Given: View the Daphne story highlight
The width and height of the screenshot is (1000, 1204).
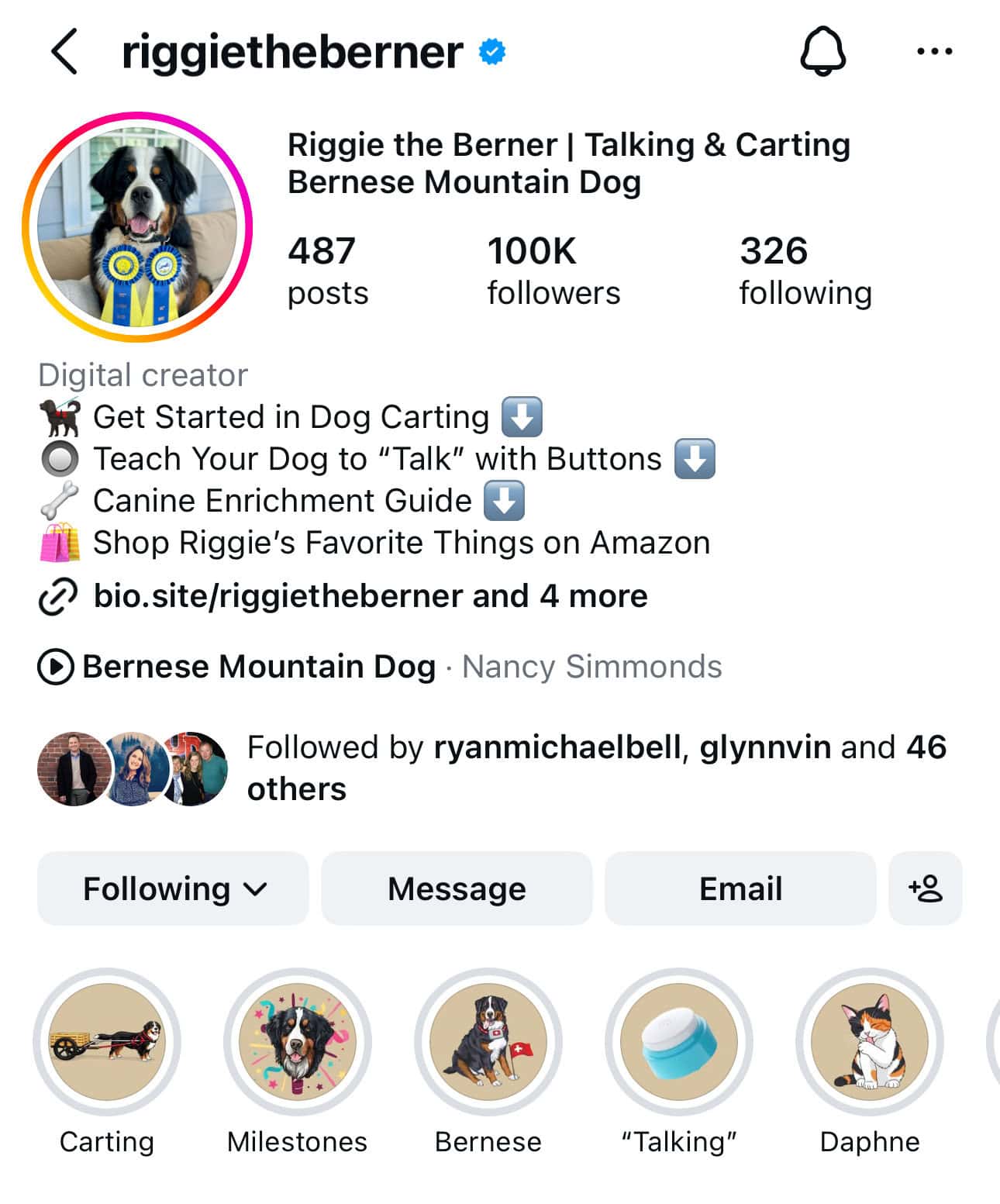Looking at the screenshot, I should [869, 1041].
